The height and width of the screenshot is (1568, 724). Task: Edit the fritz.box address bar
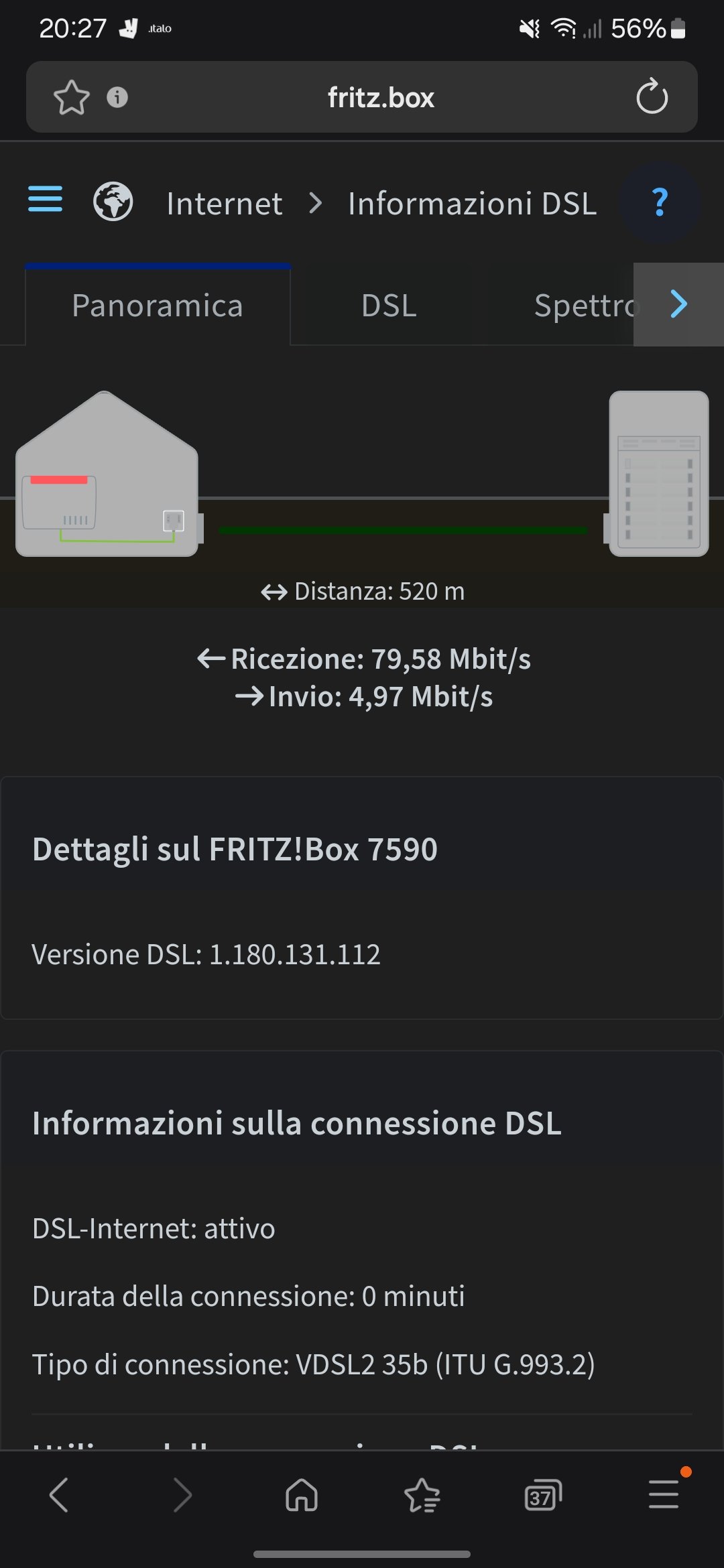(x=381, y=98)
